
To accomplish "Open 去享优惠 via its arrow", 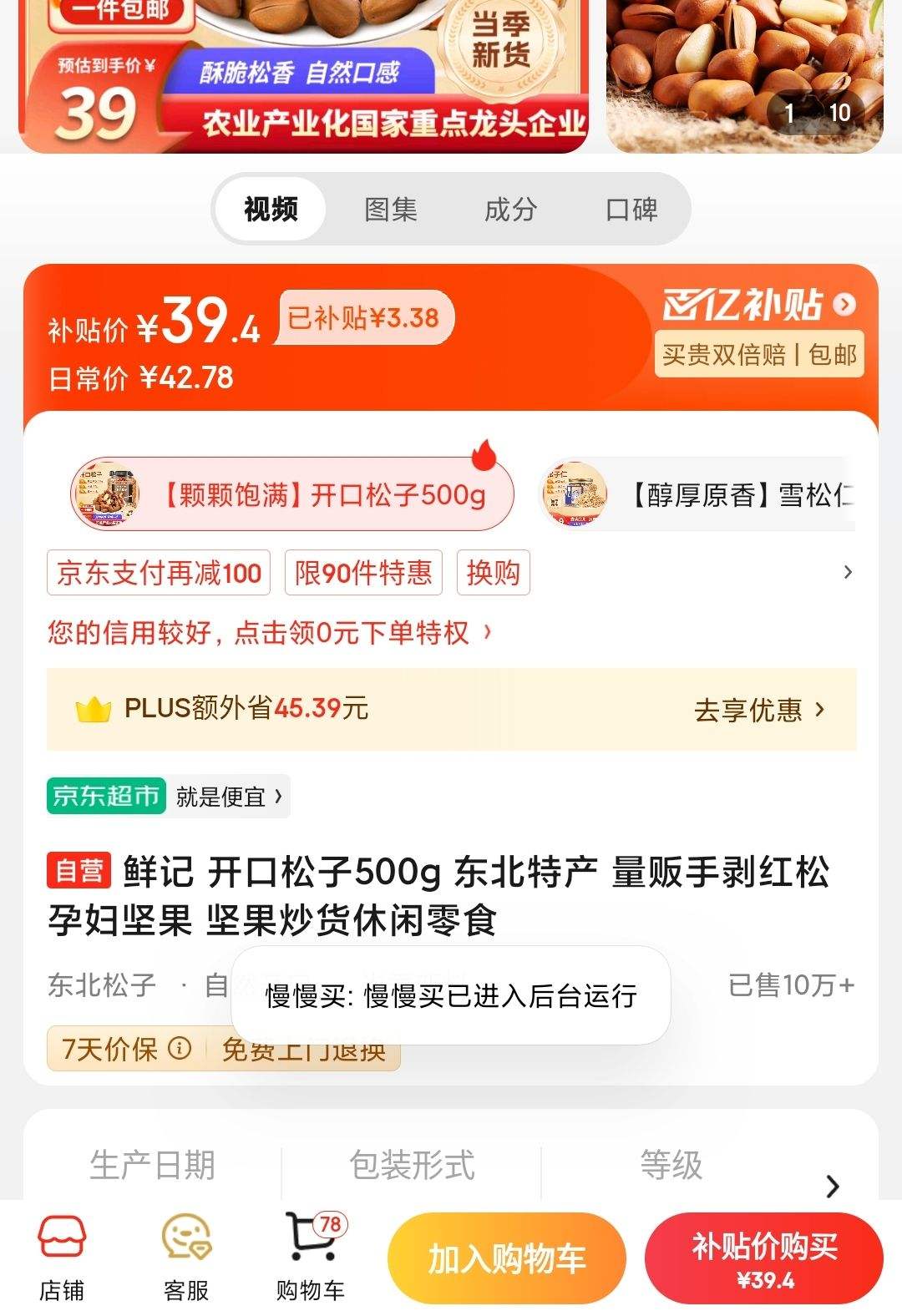I will click(754, 711).
